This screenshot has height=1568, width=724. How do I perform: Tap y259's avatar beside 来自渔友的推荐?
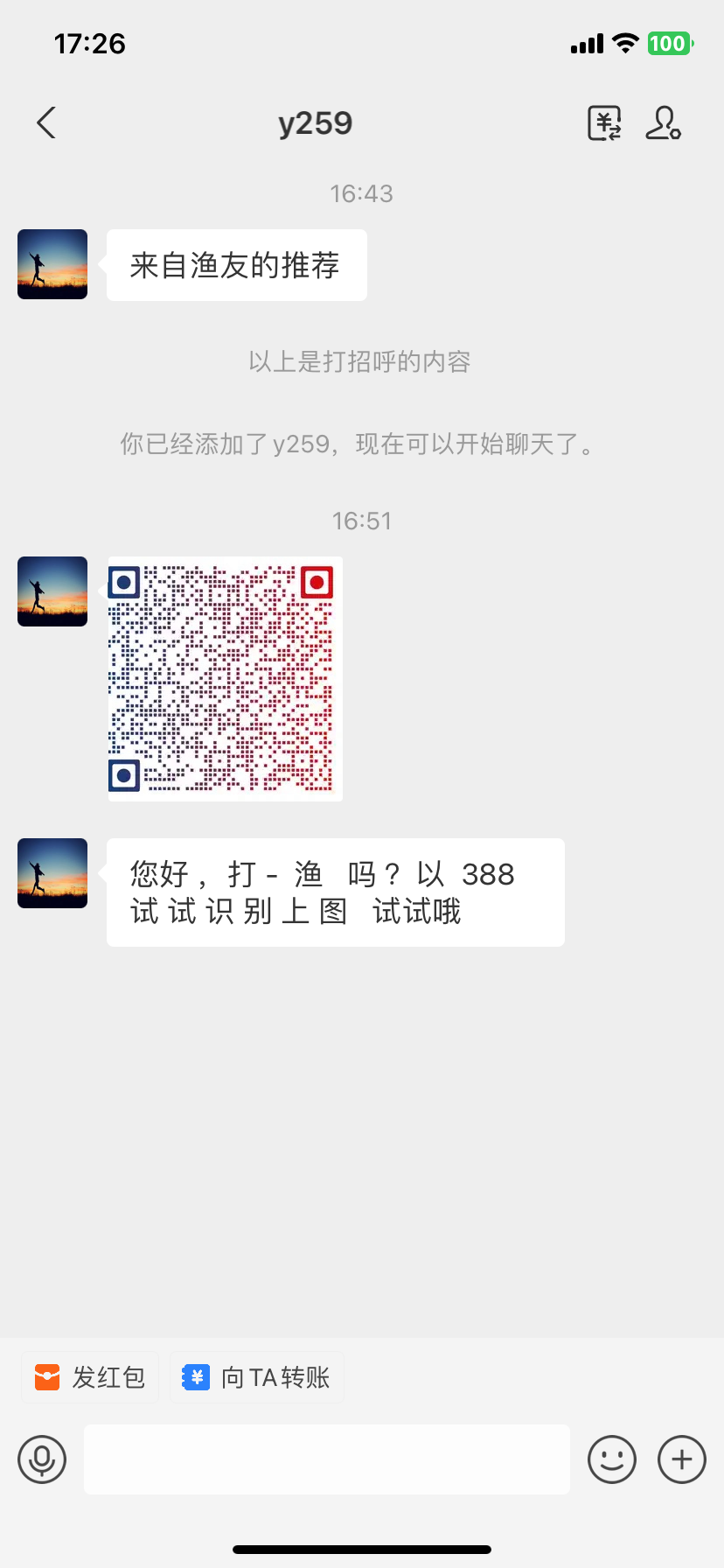point(52,264)
